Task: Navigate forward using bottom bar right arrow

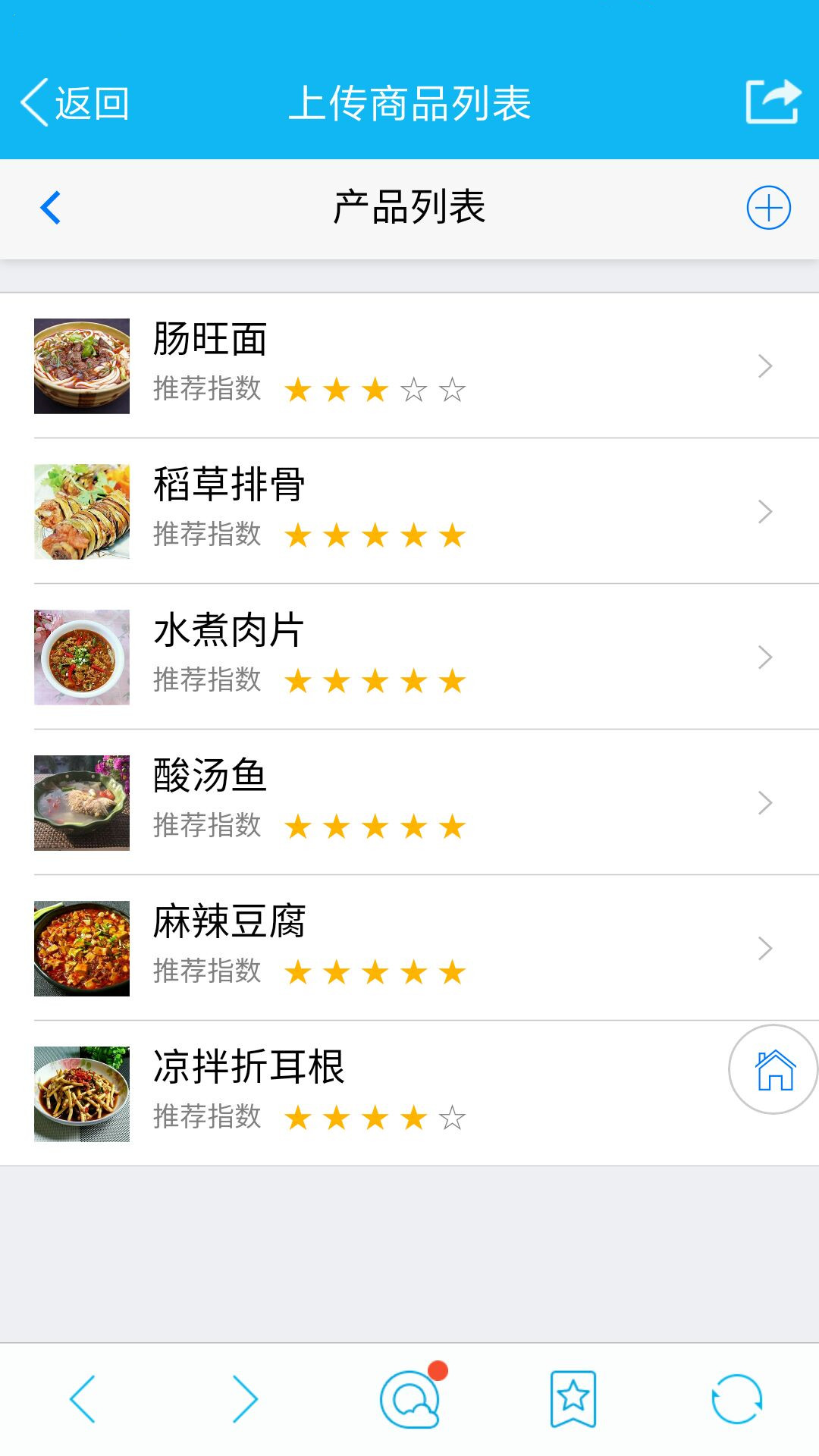Action: [x=246, y=1398]
